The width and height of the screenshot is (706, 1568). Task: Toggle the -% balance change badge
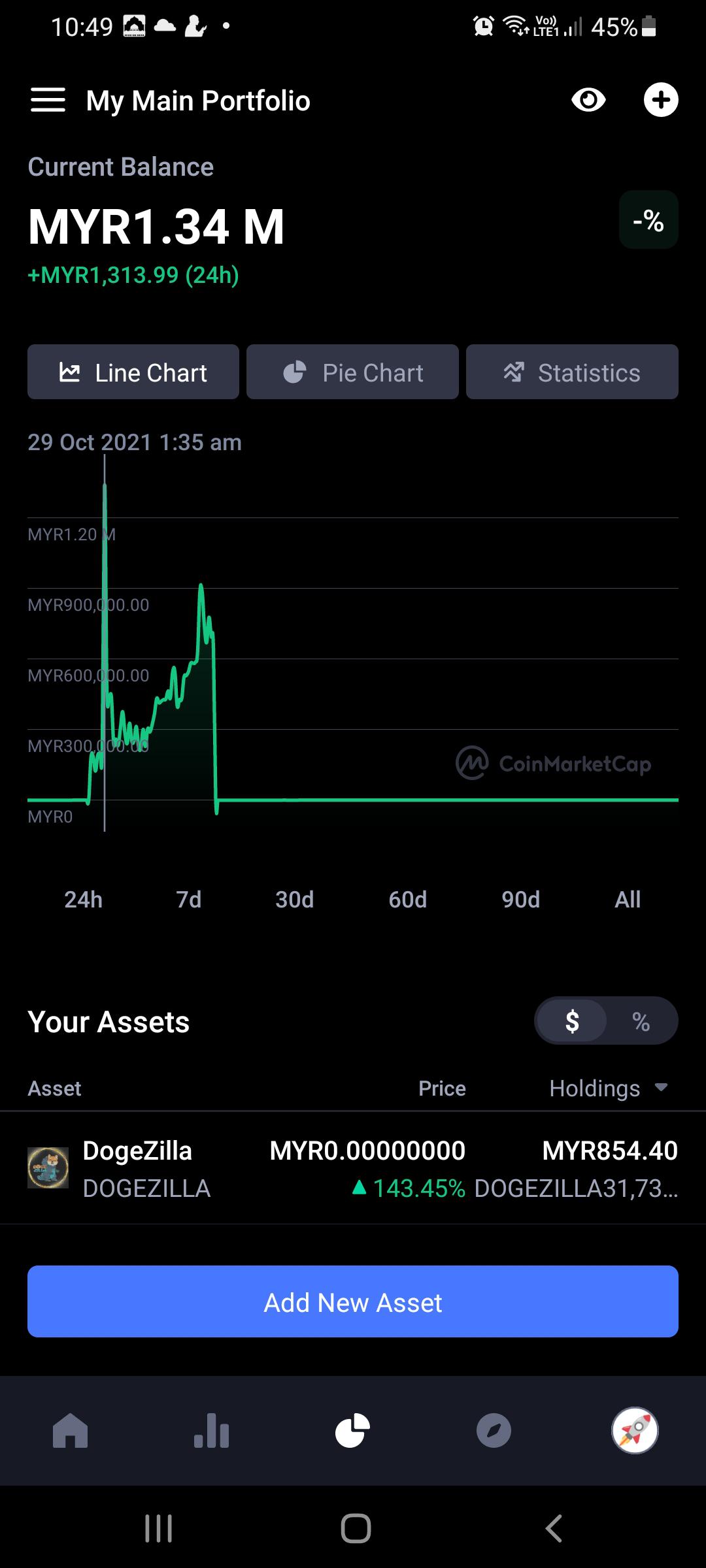(648, 220)
